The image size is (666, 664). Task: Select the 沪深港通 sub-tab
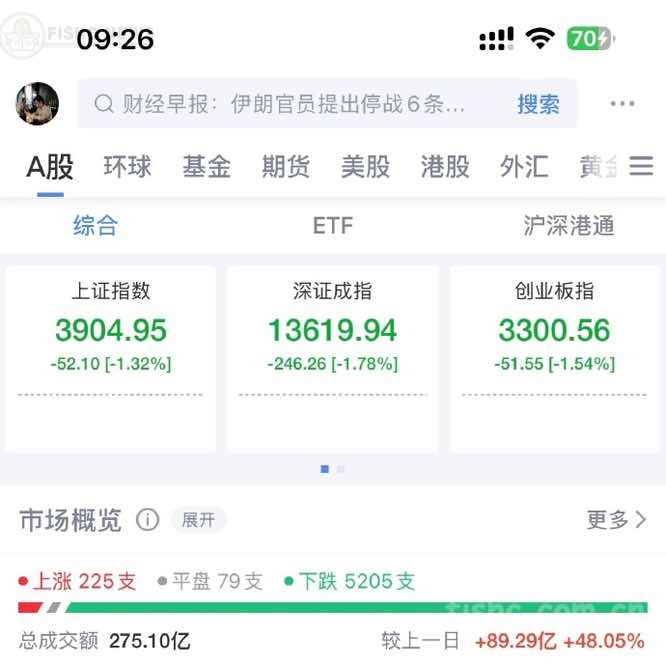pyautogui.click(x=568, y=226)
